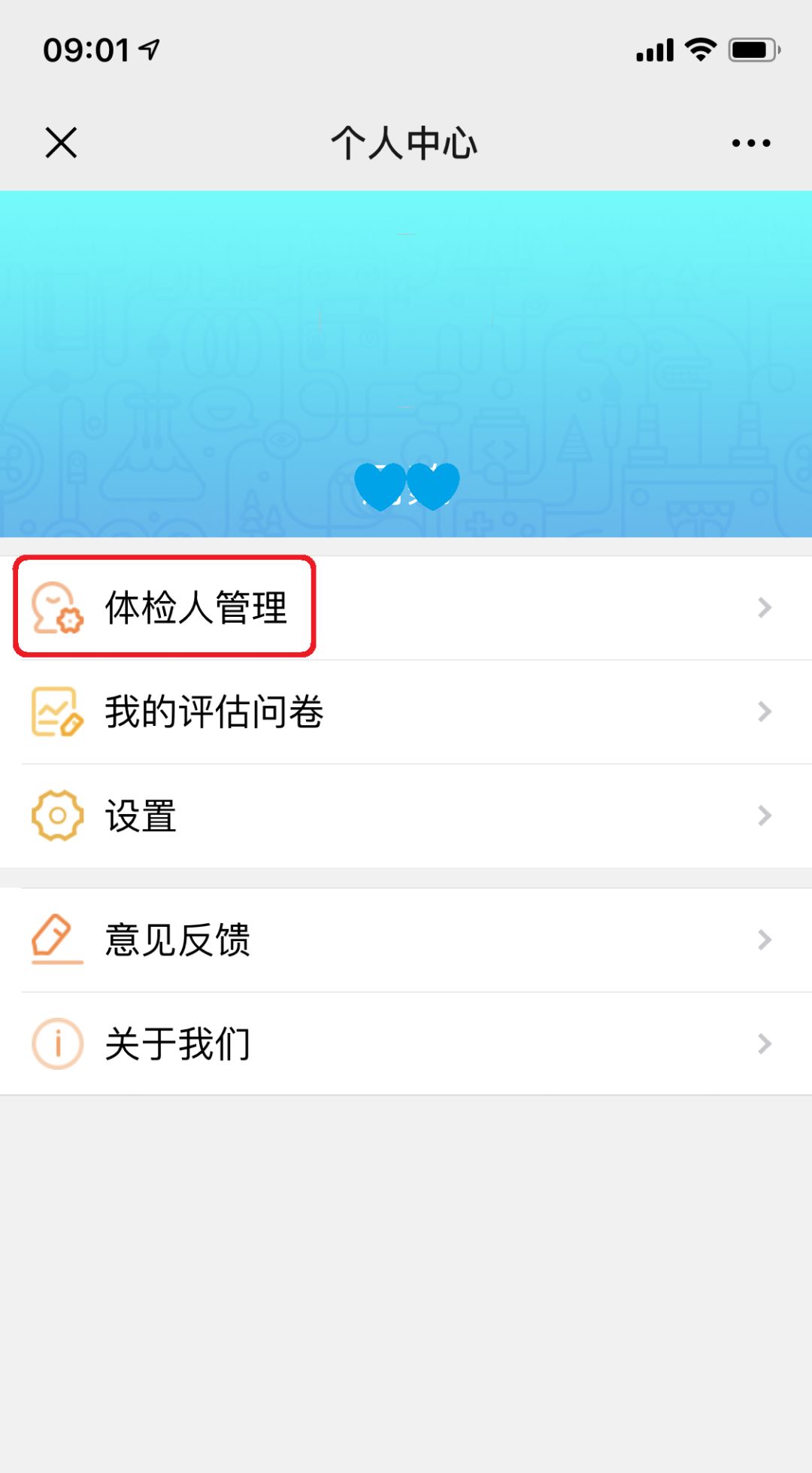Open the three-dot overflow menu
Viewport: 812px width, 1473px height.
751,143
